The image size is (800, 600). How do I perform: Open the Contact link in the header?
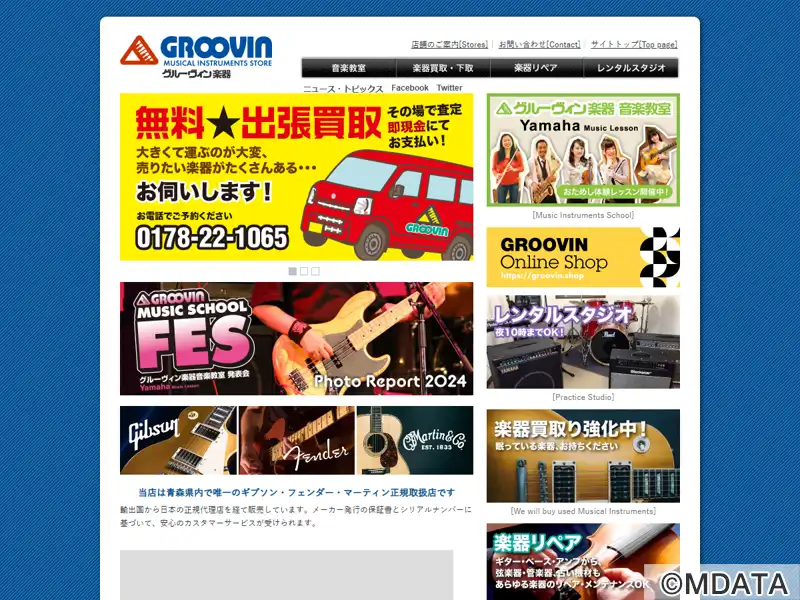(539, 44)
